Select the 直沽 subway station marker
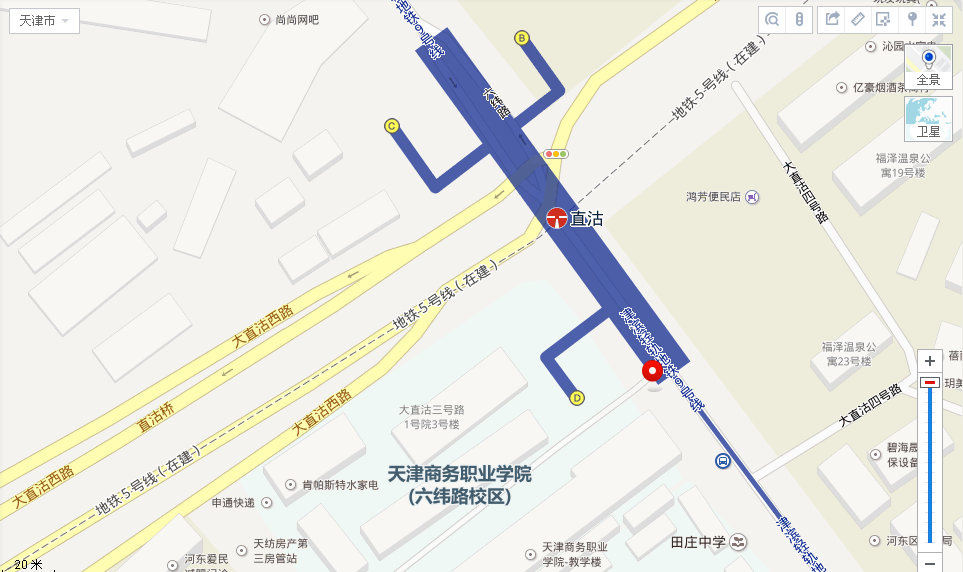 click(x=557, y=217)
